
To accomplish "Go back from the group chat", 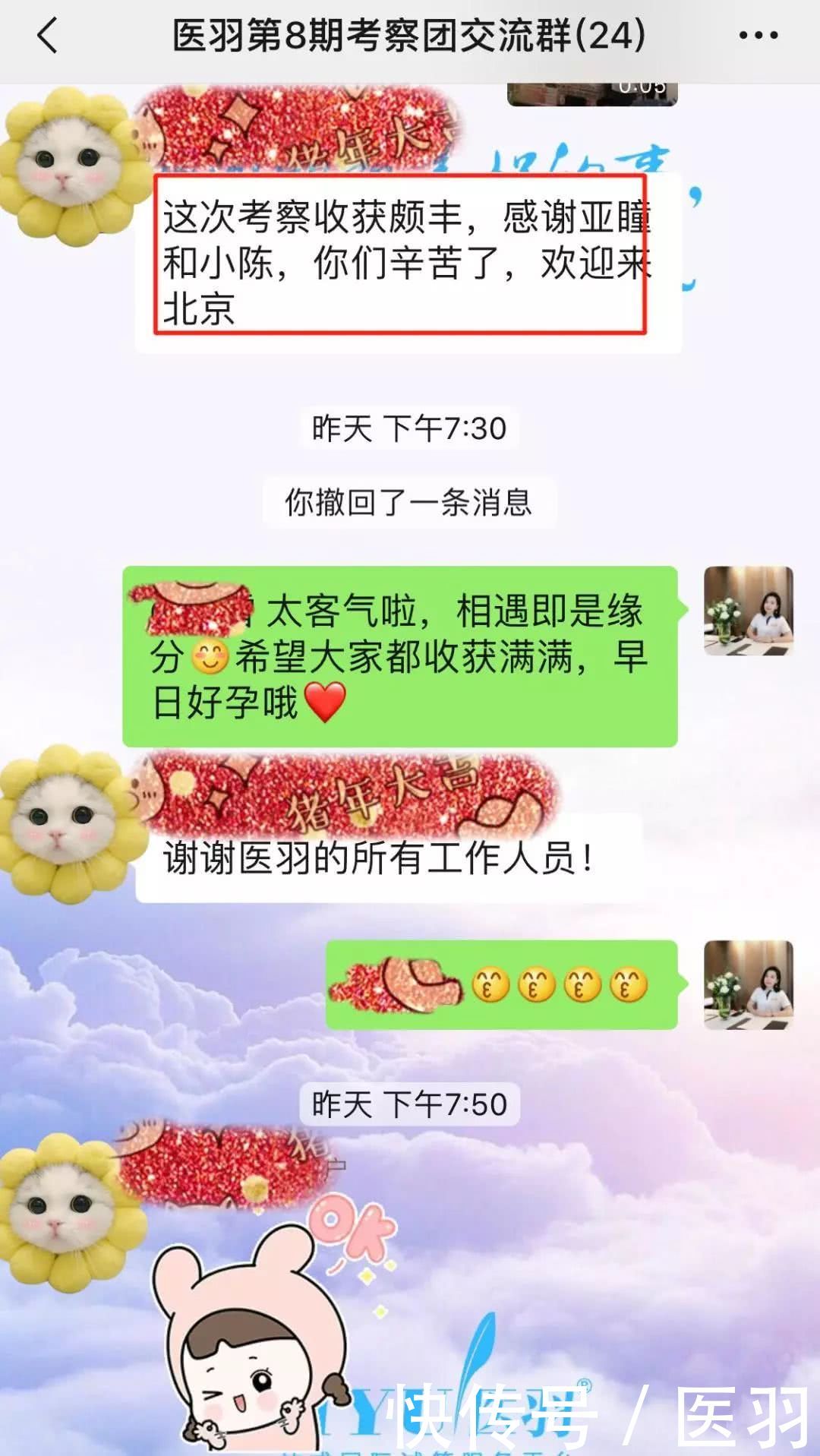I will (x=47, y=36).
